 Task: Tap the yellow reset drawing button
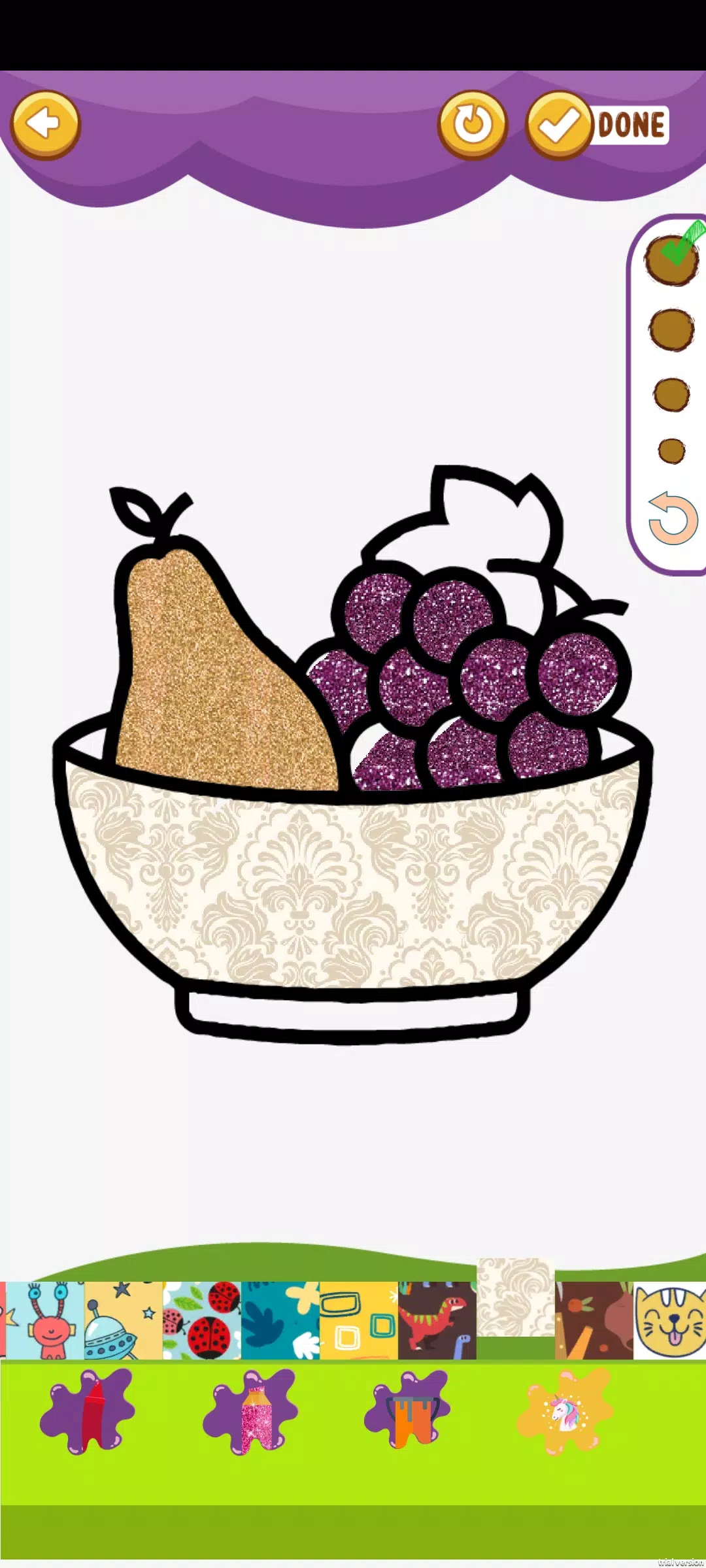pos(473,125)
